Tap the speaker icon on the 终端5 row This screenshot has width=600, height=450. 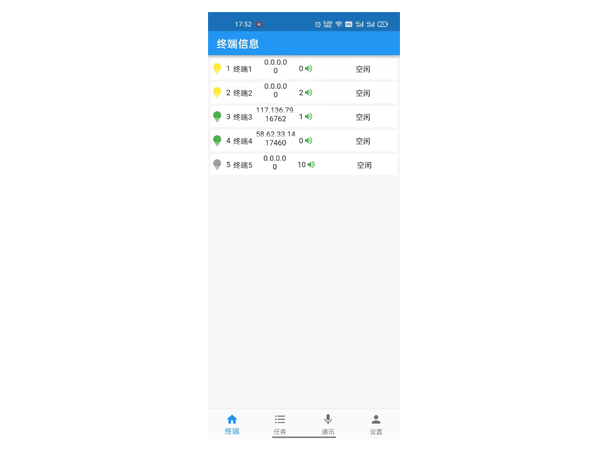[311, 165]
